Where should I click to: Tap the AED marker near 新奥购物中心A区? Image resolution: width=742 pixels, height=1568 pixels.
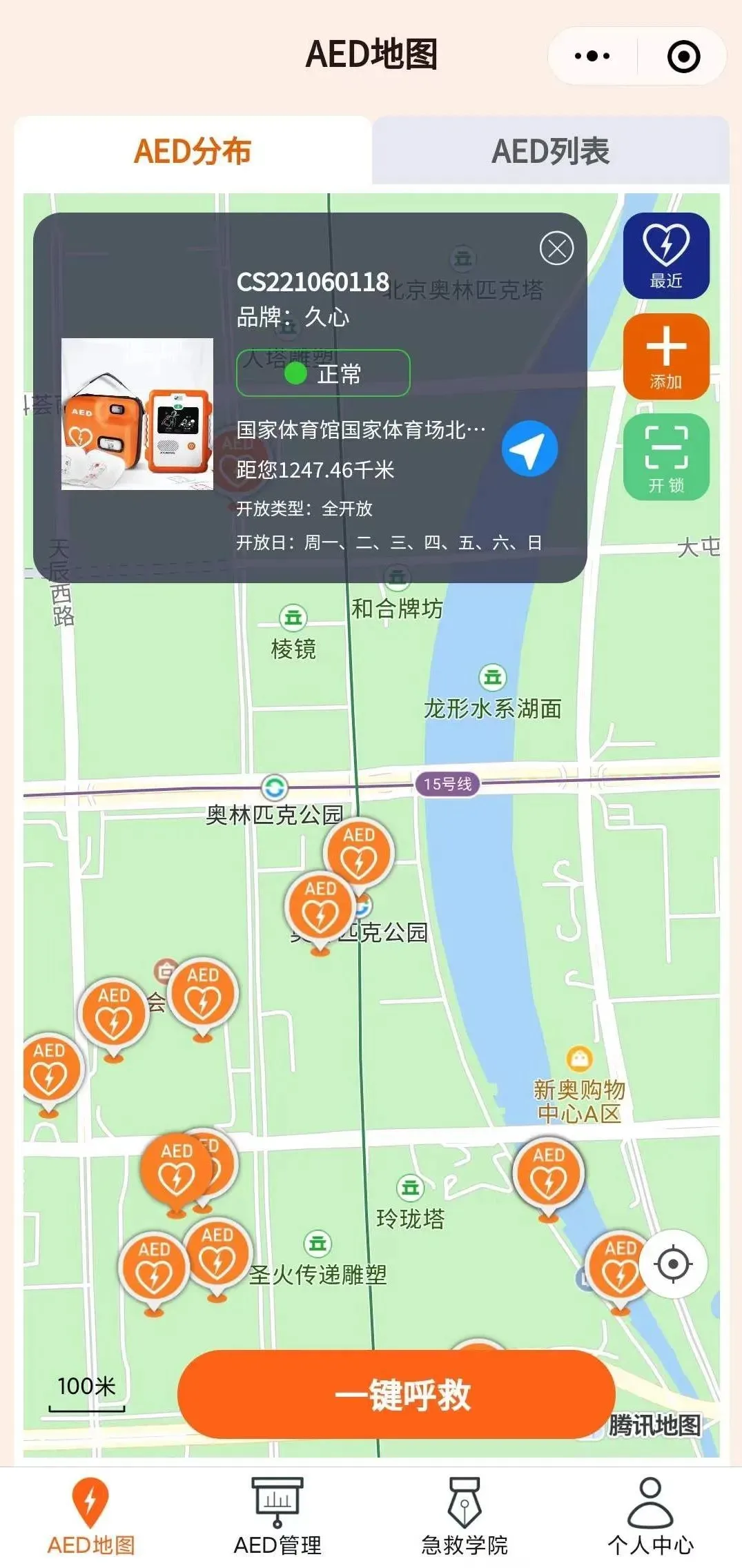pyautogui.click(x=549, y=1173)
